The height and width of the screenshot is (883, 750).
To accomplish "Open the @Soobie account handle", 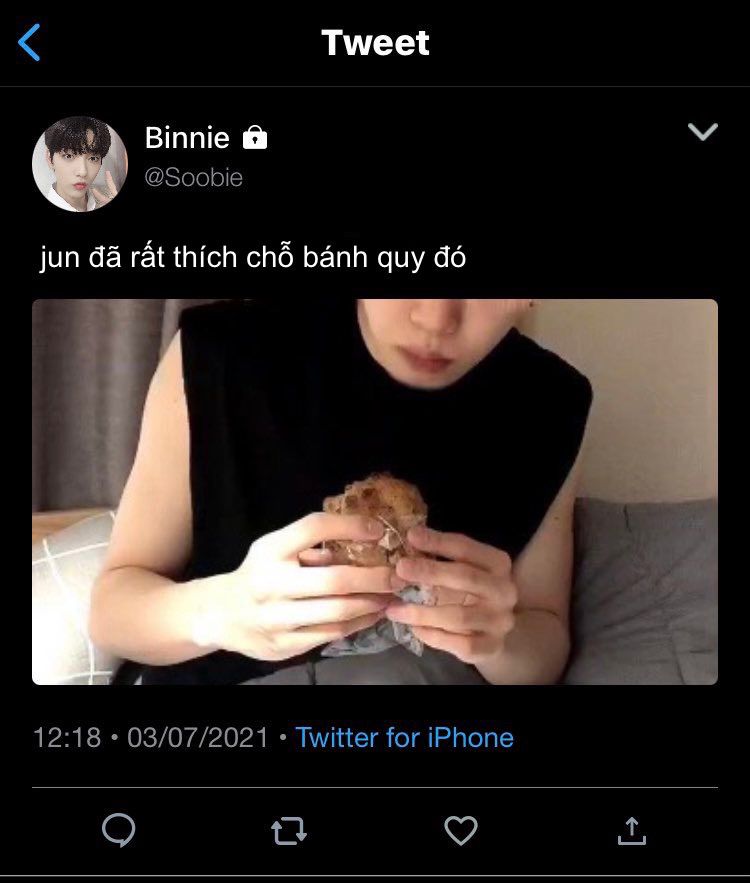I will click(194, 178).
